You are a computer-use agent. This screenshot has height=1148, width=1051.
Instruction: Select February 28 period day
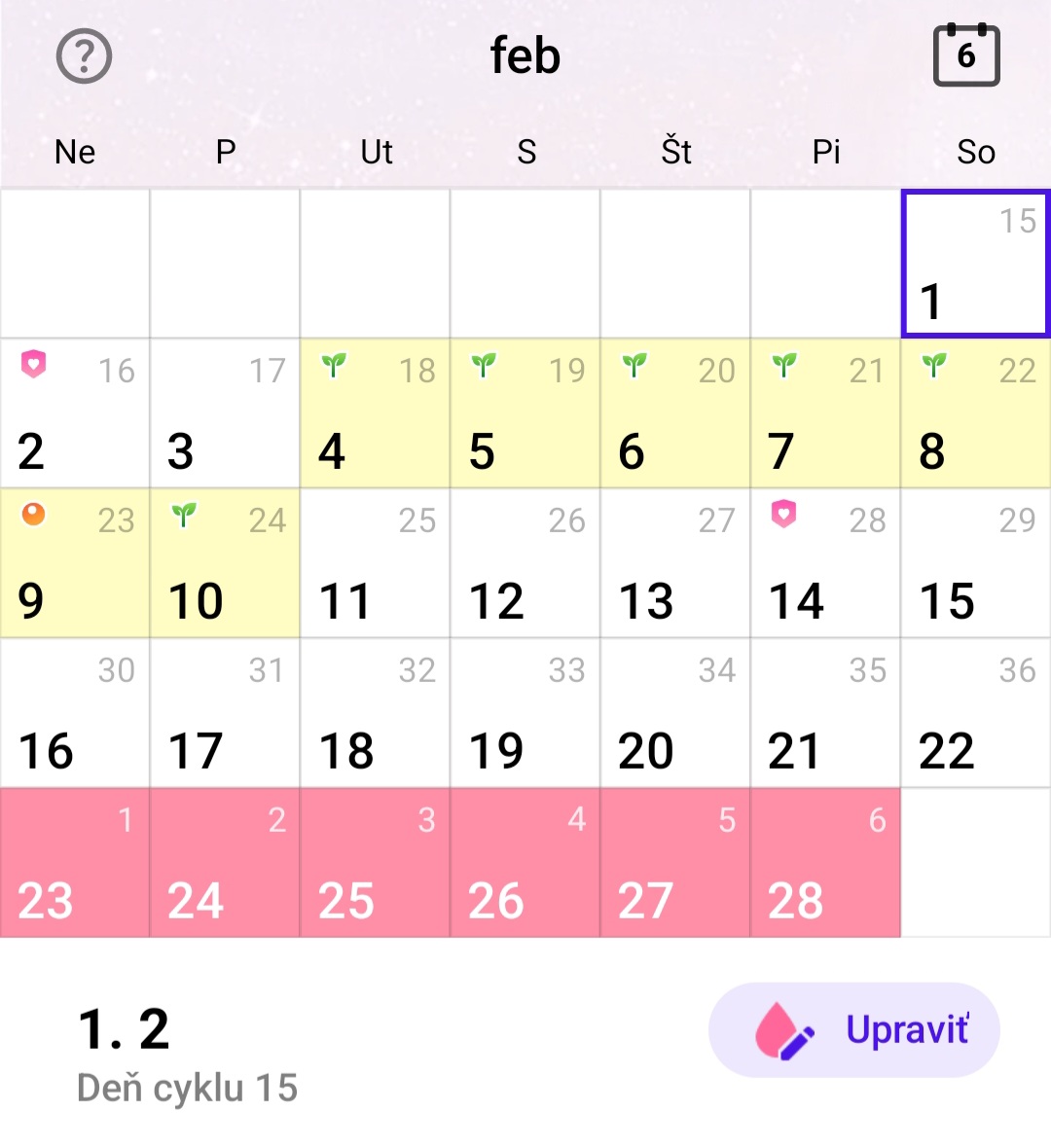(825, 863)
